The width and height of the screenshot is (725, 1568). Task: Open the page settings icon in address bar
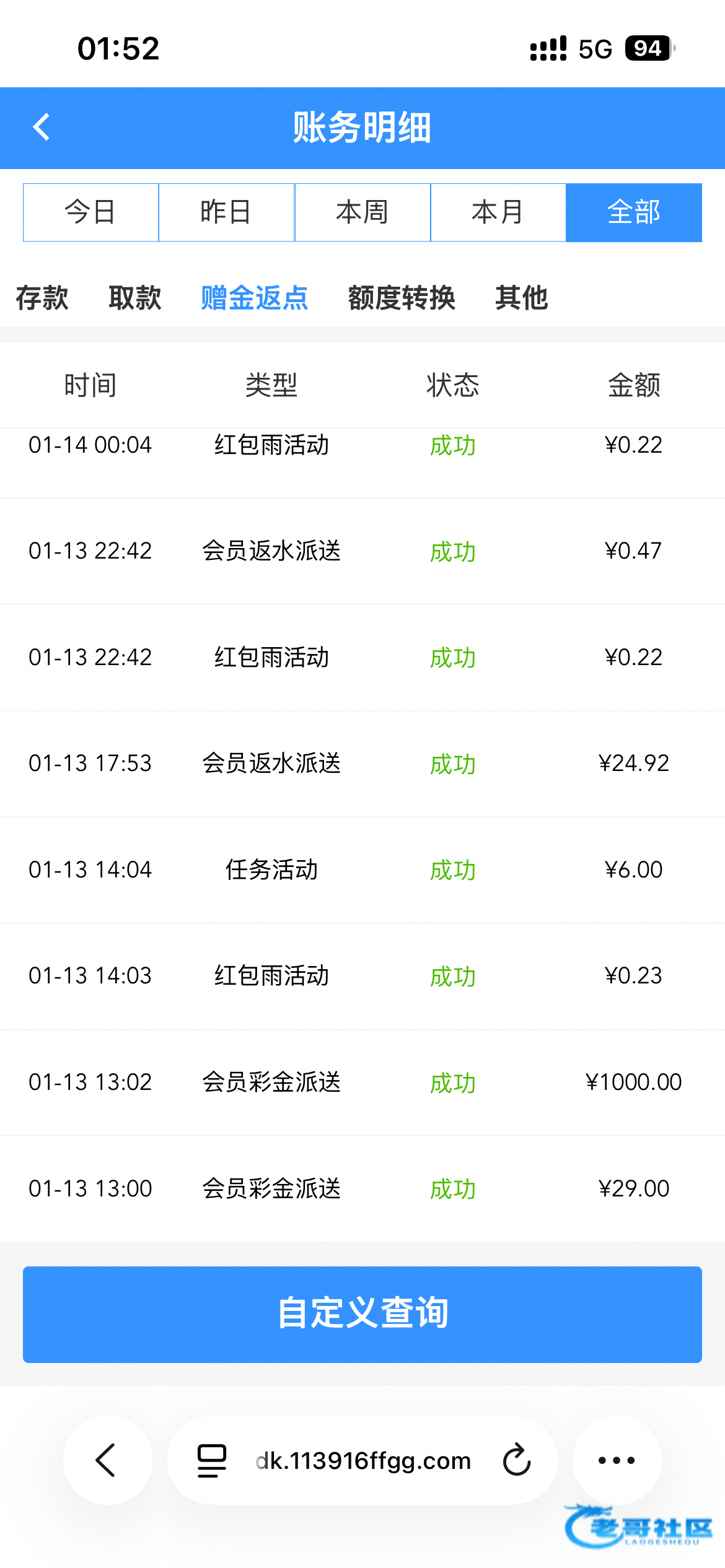coord(211,1460)
